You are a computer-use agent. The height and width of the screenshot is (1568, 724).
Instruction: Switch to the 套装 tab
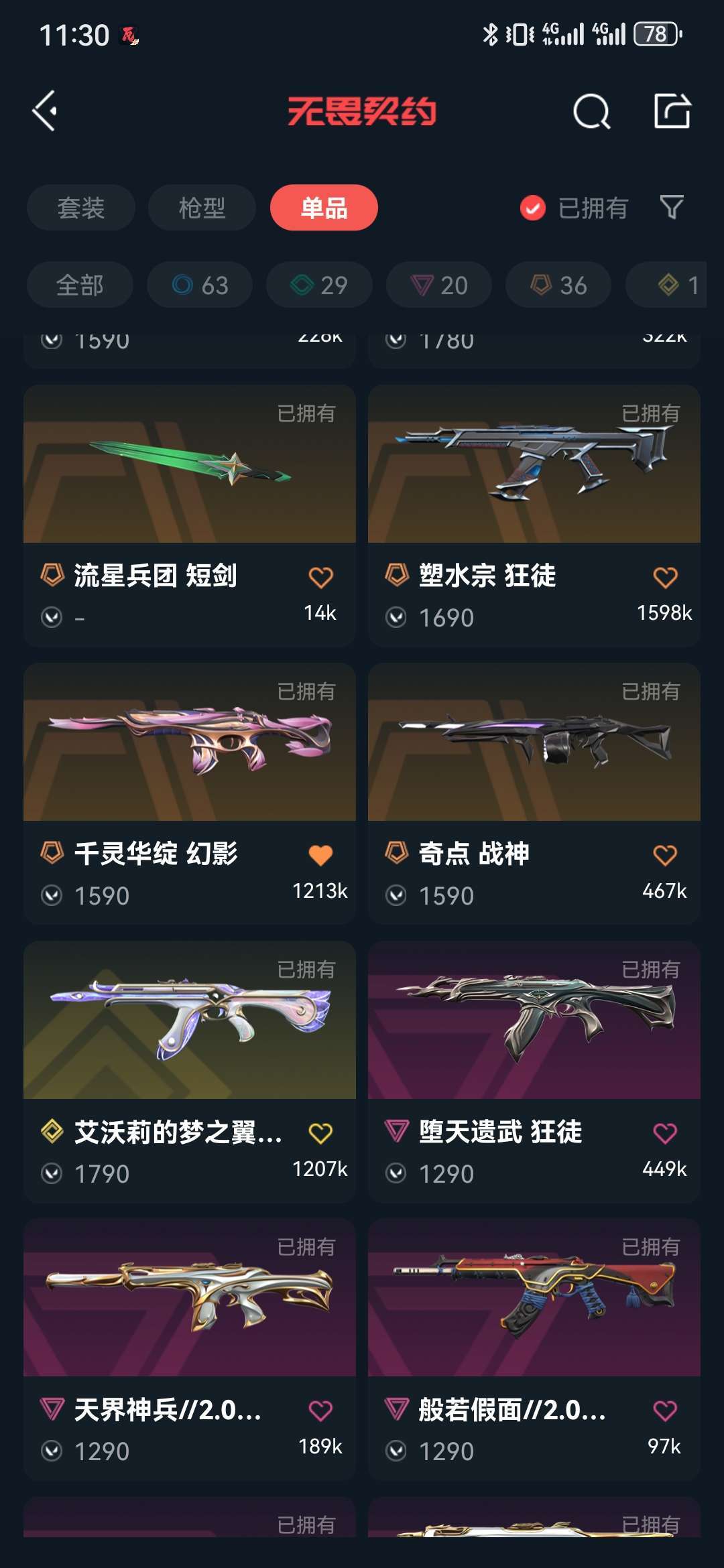point(81,208)
